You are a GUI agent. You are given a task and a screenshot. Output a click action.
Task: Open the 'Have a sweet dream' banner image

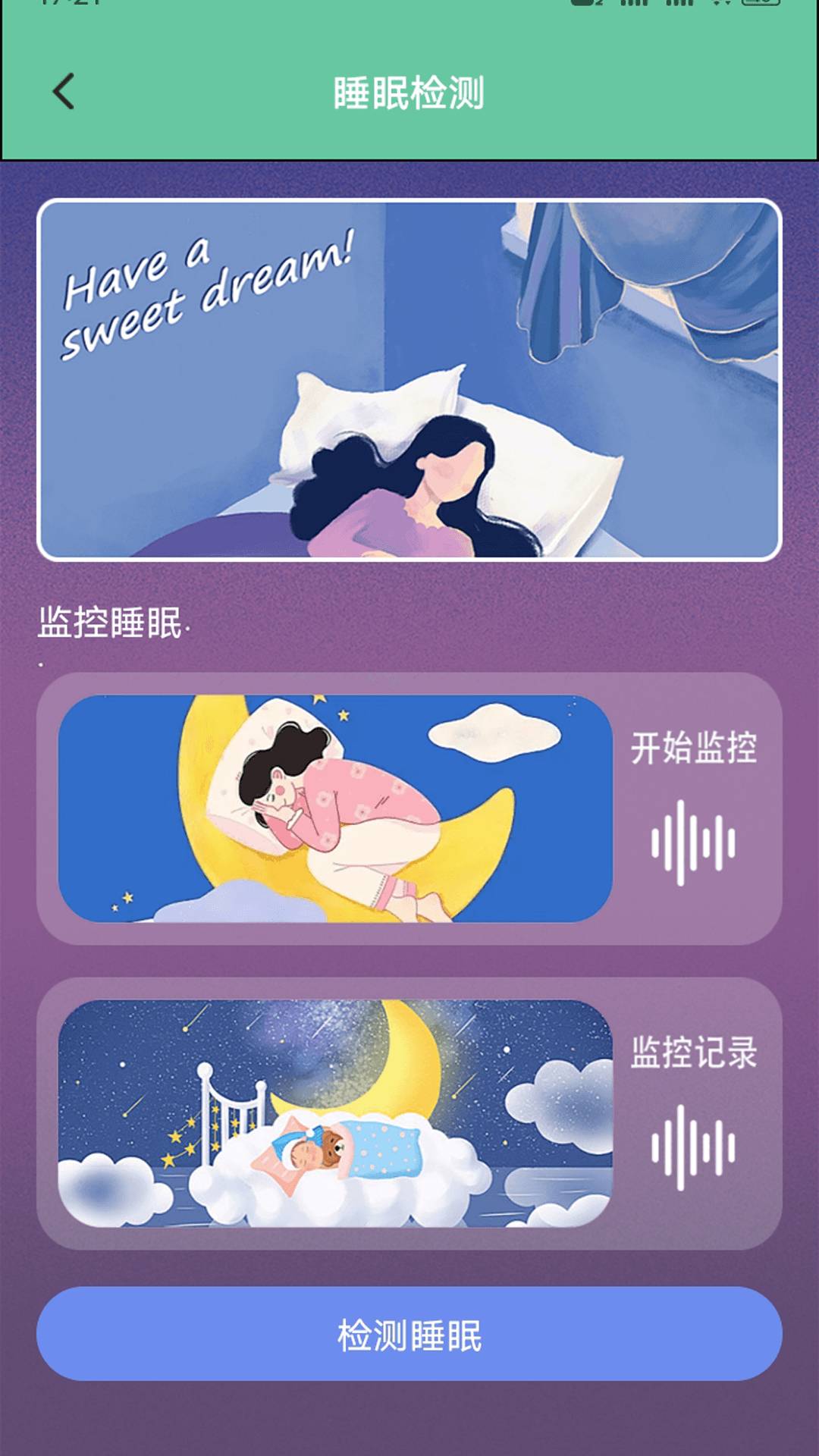409,378
